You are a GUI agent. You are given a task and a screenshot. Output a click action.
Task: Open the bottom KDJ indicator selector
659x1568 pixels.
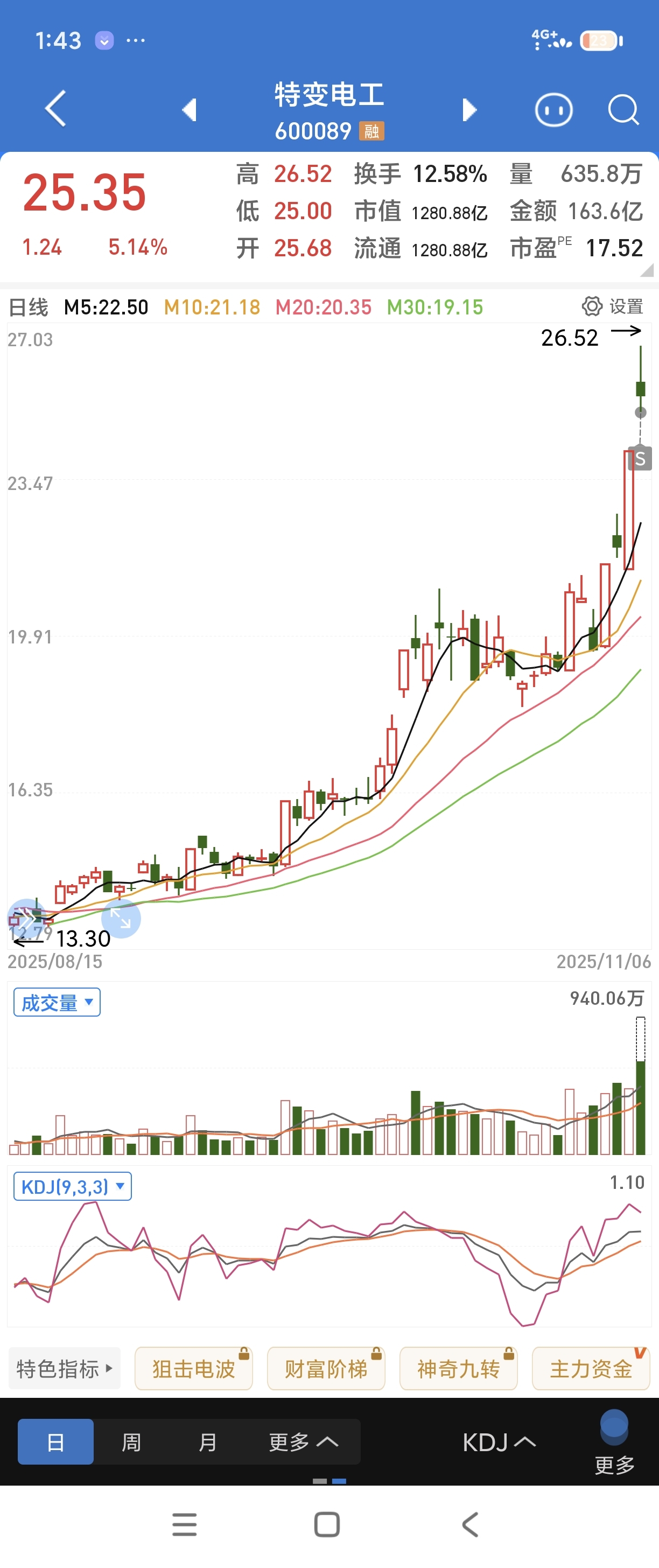[x=499, y=1442]
